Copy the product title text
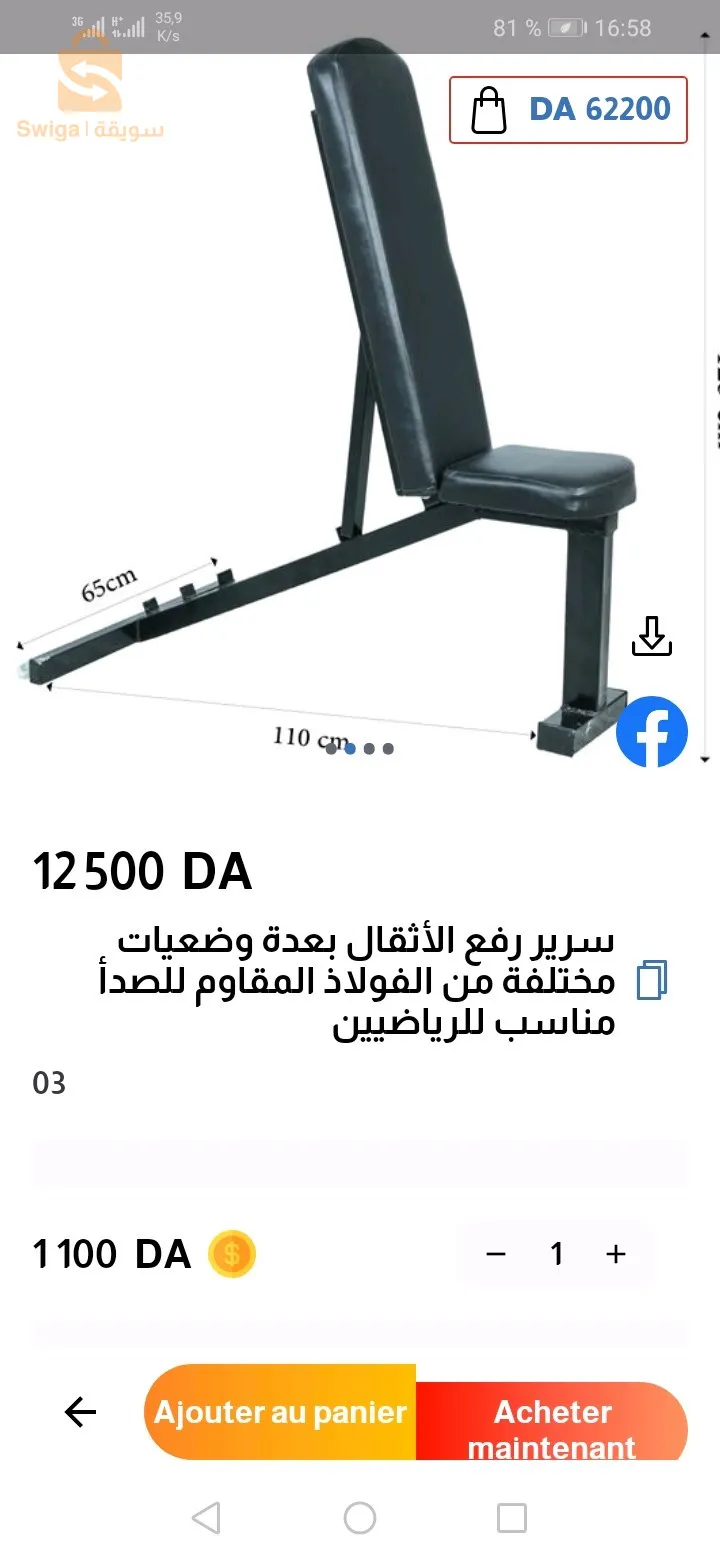 651,980
